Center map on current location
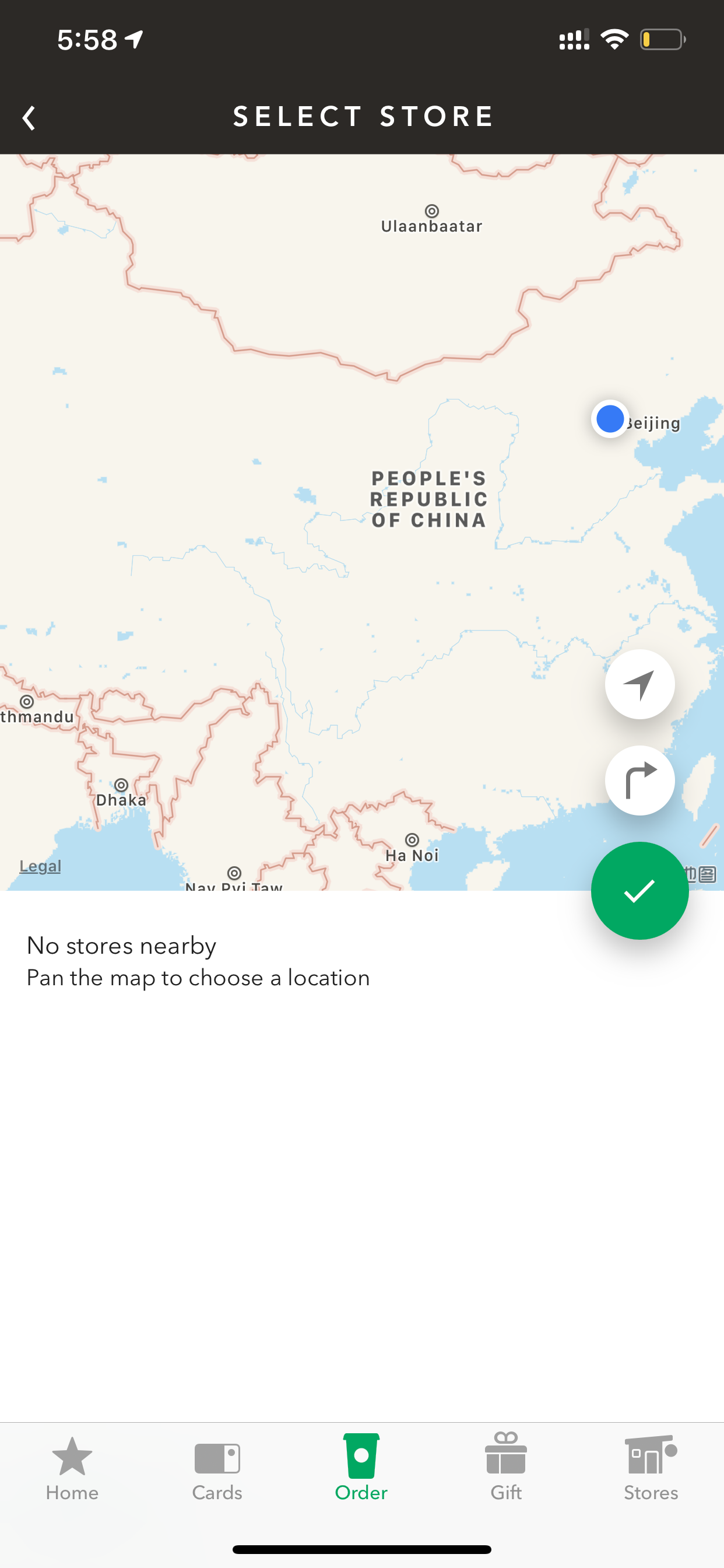The width and height of the screenshot is (724, 1568). 639,684
